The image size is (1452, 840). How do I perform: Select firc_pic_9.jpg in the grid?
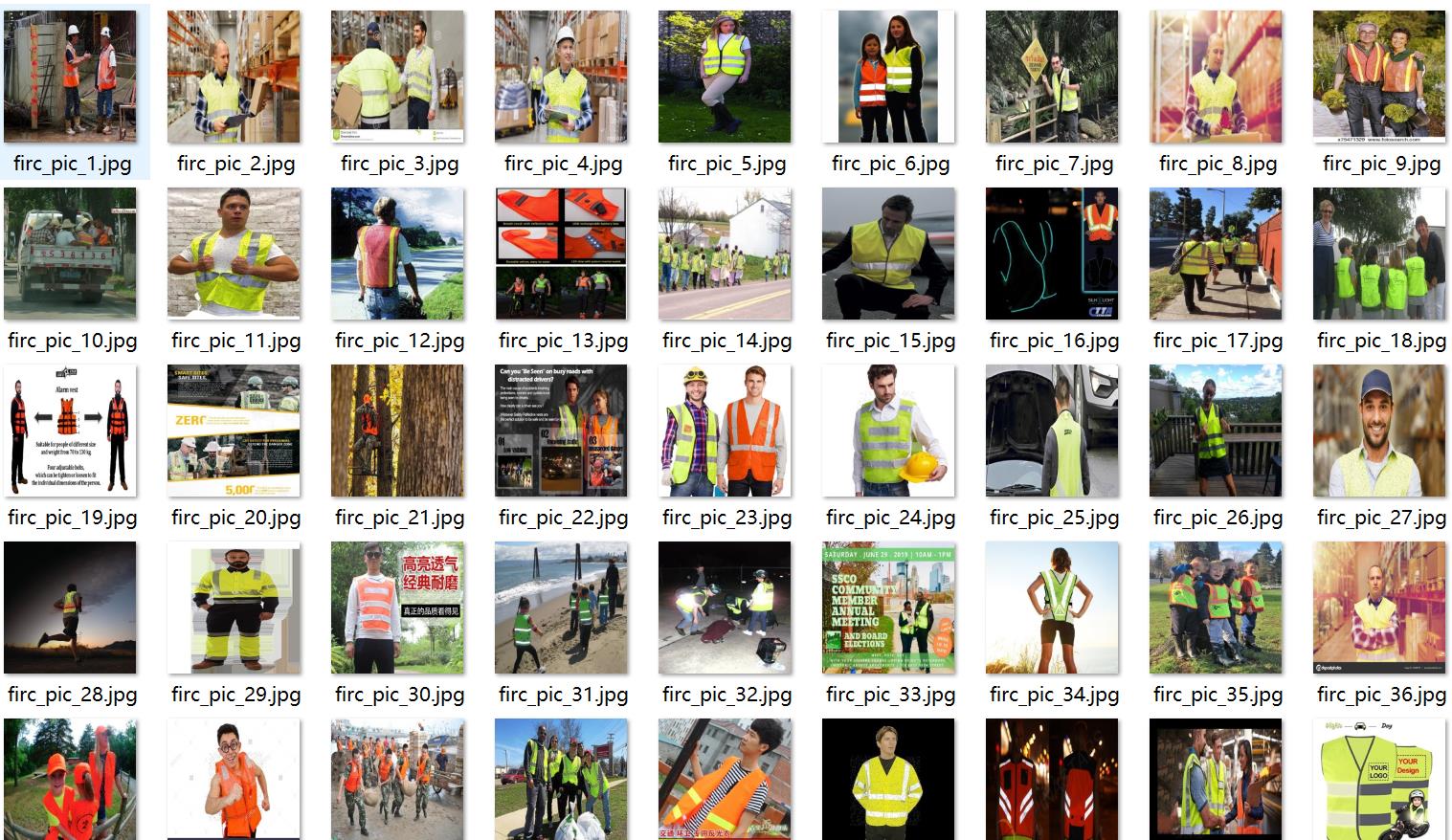point(1379,77)
